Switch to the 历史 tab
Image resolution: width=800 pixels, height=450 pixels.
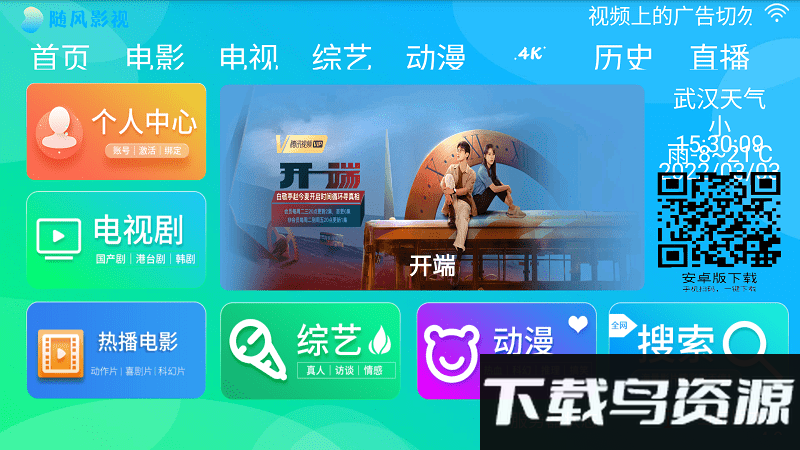[623, 58]
